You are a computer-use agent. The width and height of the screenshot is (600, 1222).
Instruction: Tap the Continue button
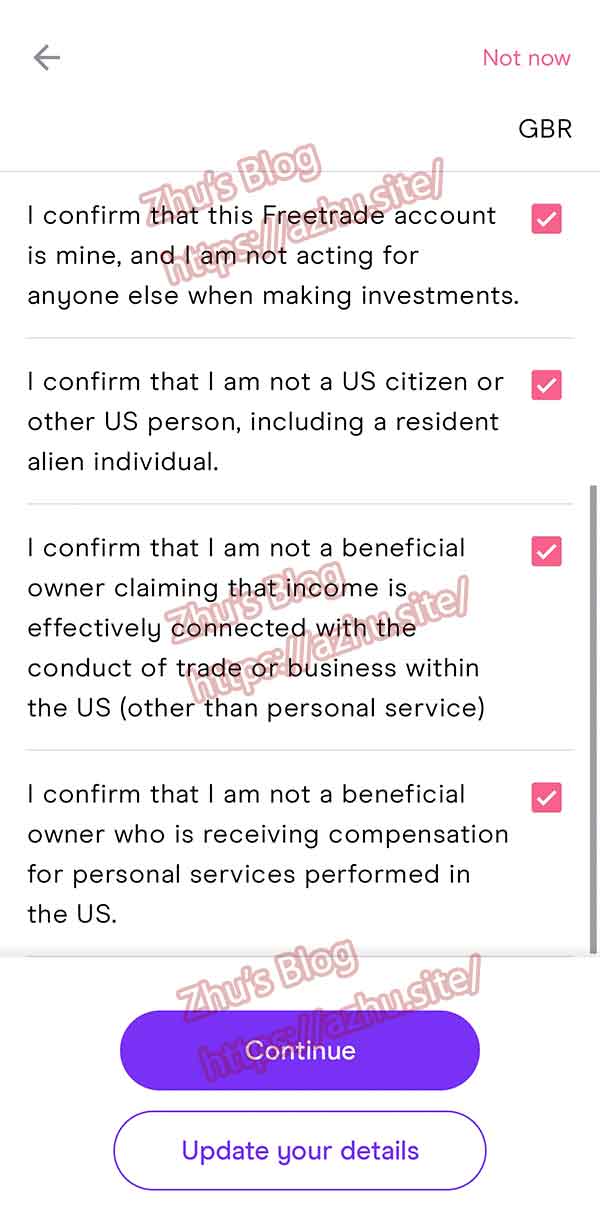(x=300, y=1050)
